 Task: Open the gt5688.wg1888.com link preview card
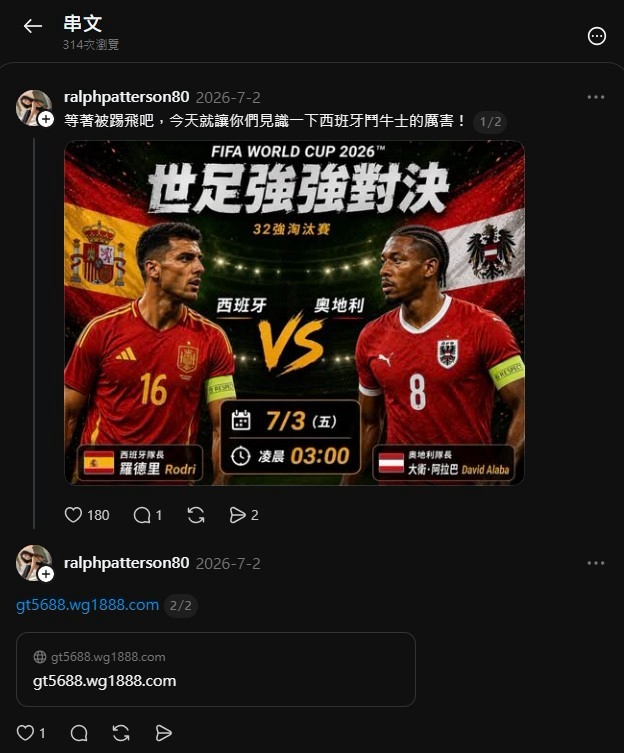(216, 669)
